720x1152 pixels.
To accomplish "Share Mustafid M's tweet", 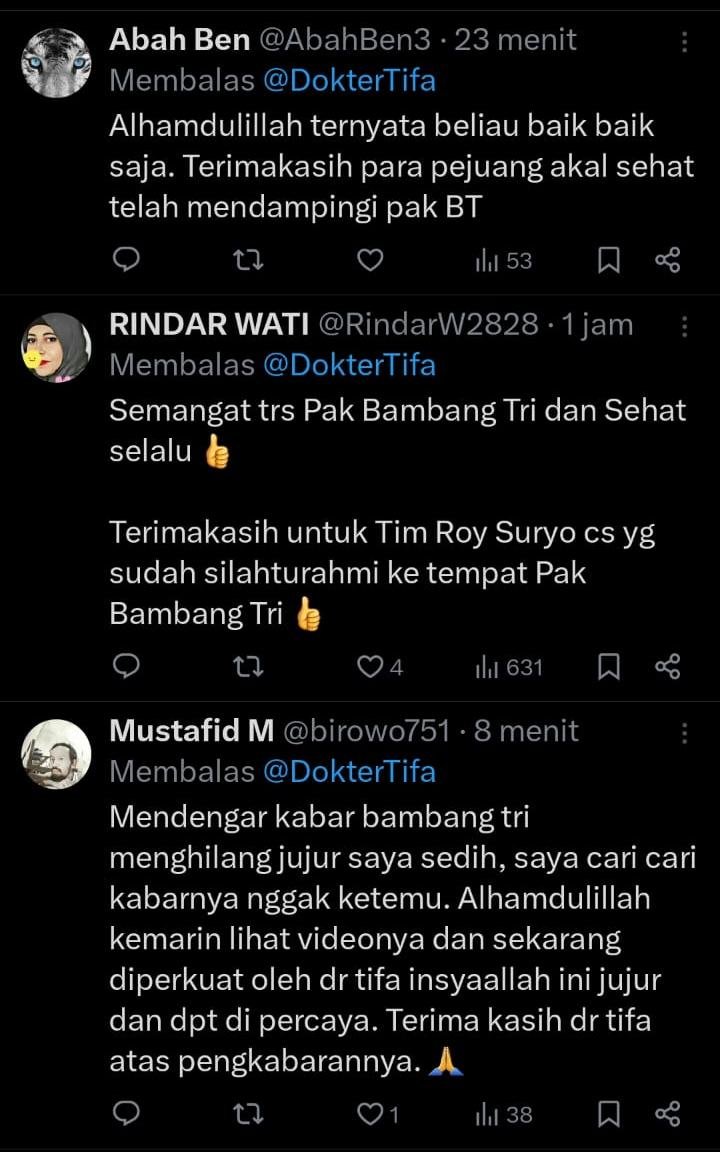I will pyautogui.click(x=667, y=1114).
